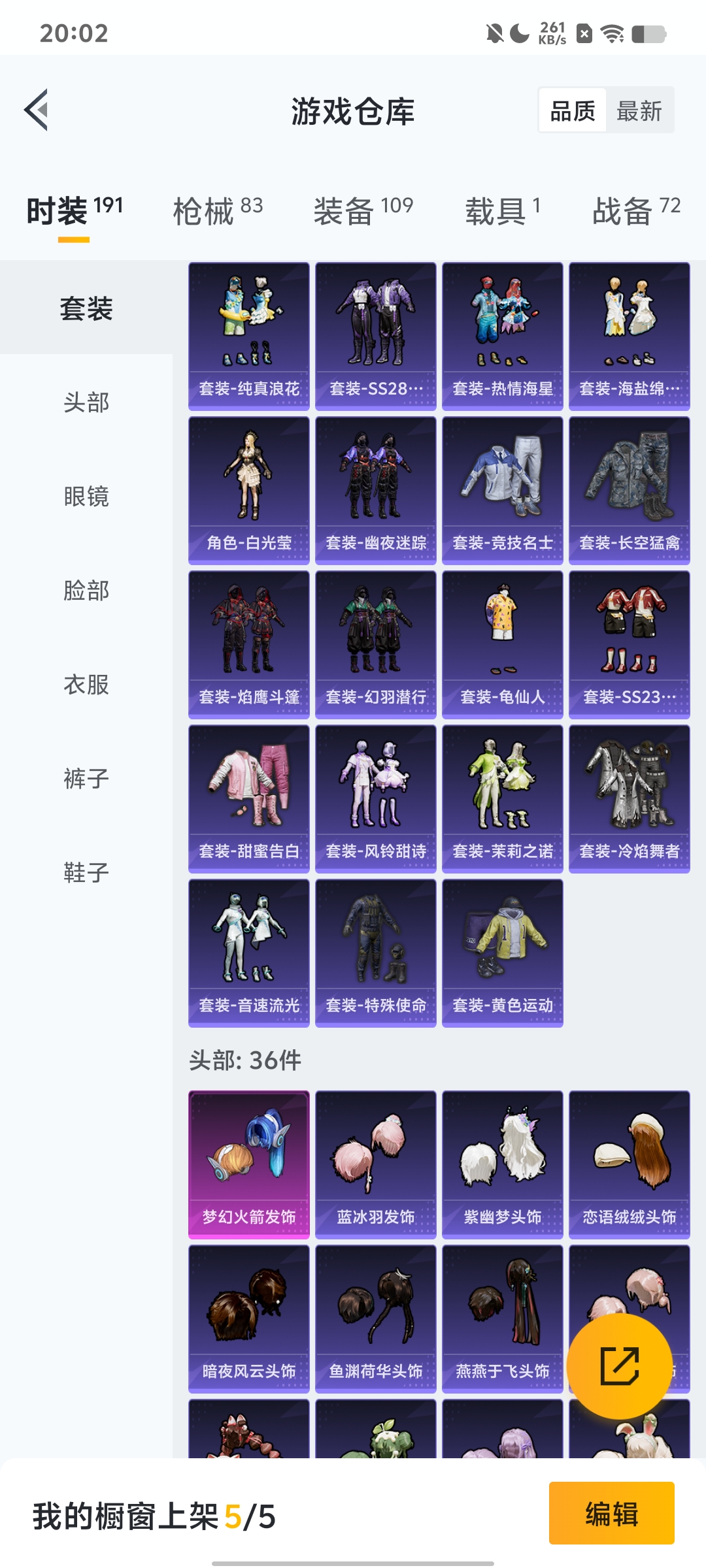Switch to the 枪械 tab

tap(217, 210)
